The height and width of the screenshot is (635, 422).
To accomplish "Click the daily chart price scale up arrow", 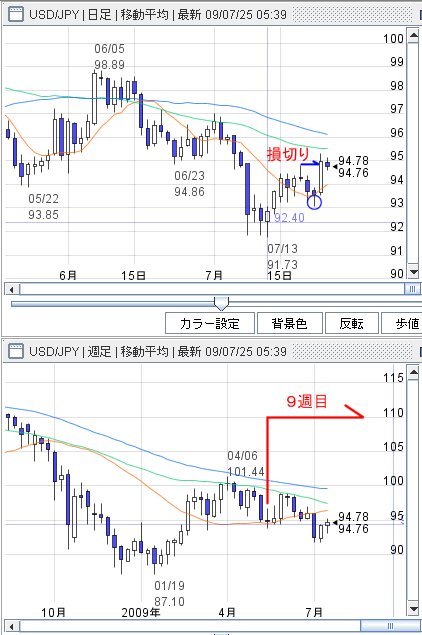I will coord(413,36).
